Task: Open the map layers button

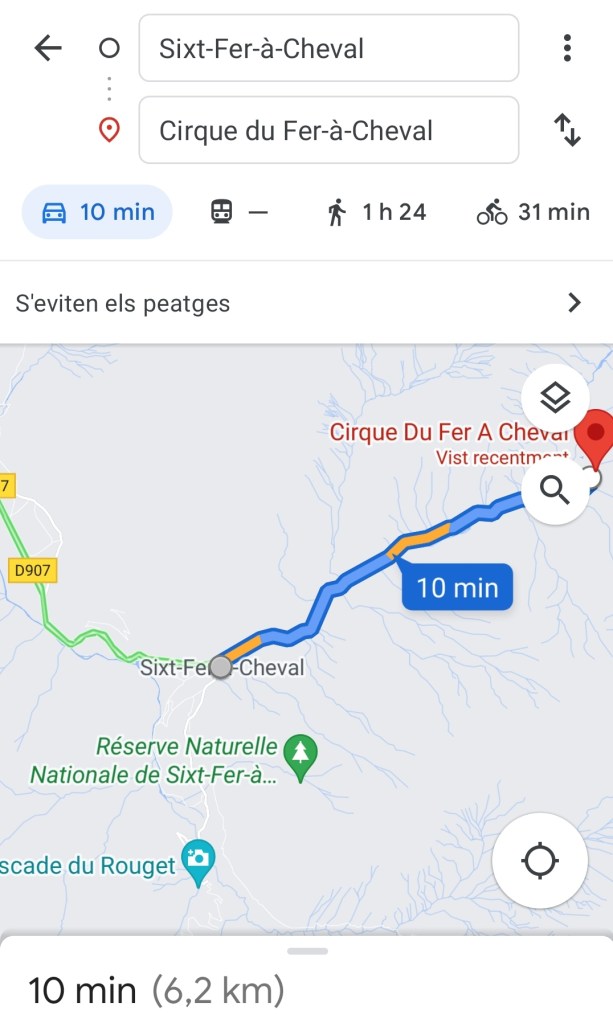Action: point(555,398)
